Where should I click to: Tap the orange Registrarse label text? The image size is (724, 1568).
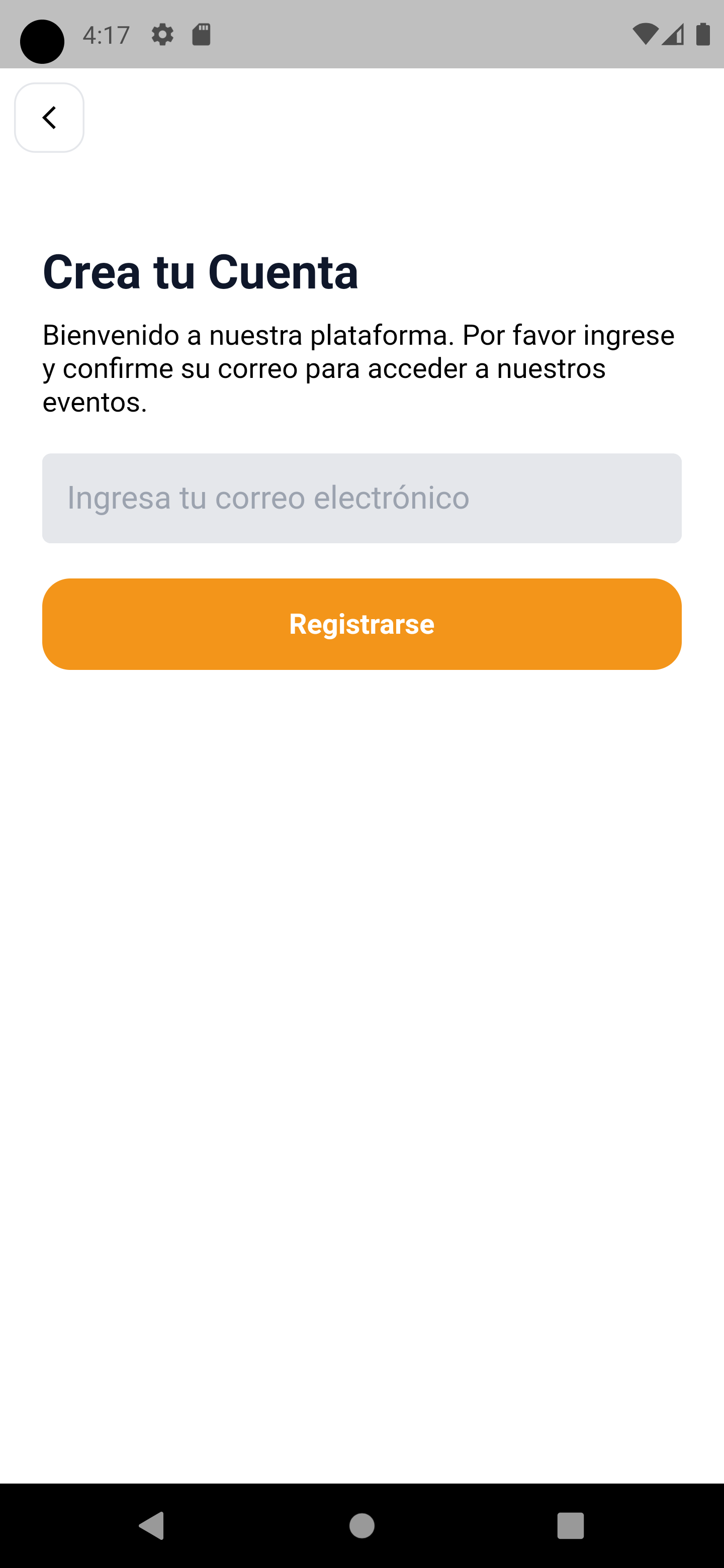tap(361, 623)
